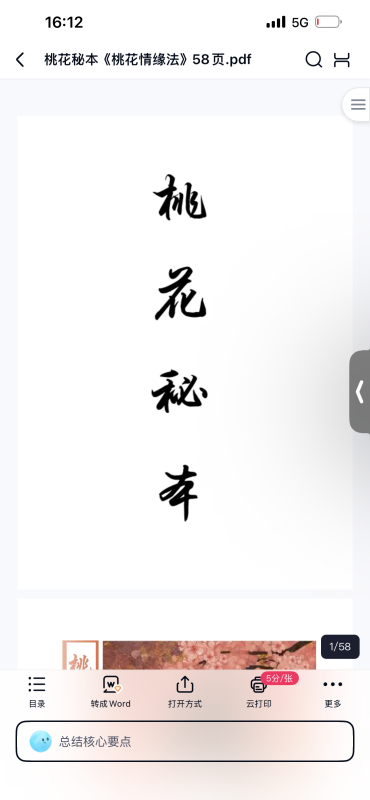This screenshot has height=800, width=370.
Task: Expand the side panel arrow handle
Action: point(360,391)
